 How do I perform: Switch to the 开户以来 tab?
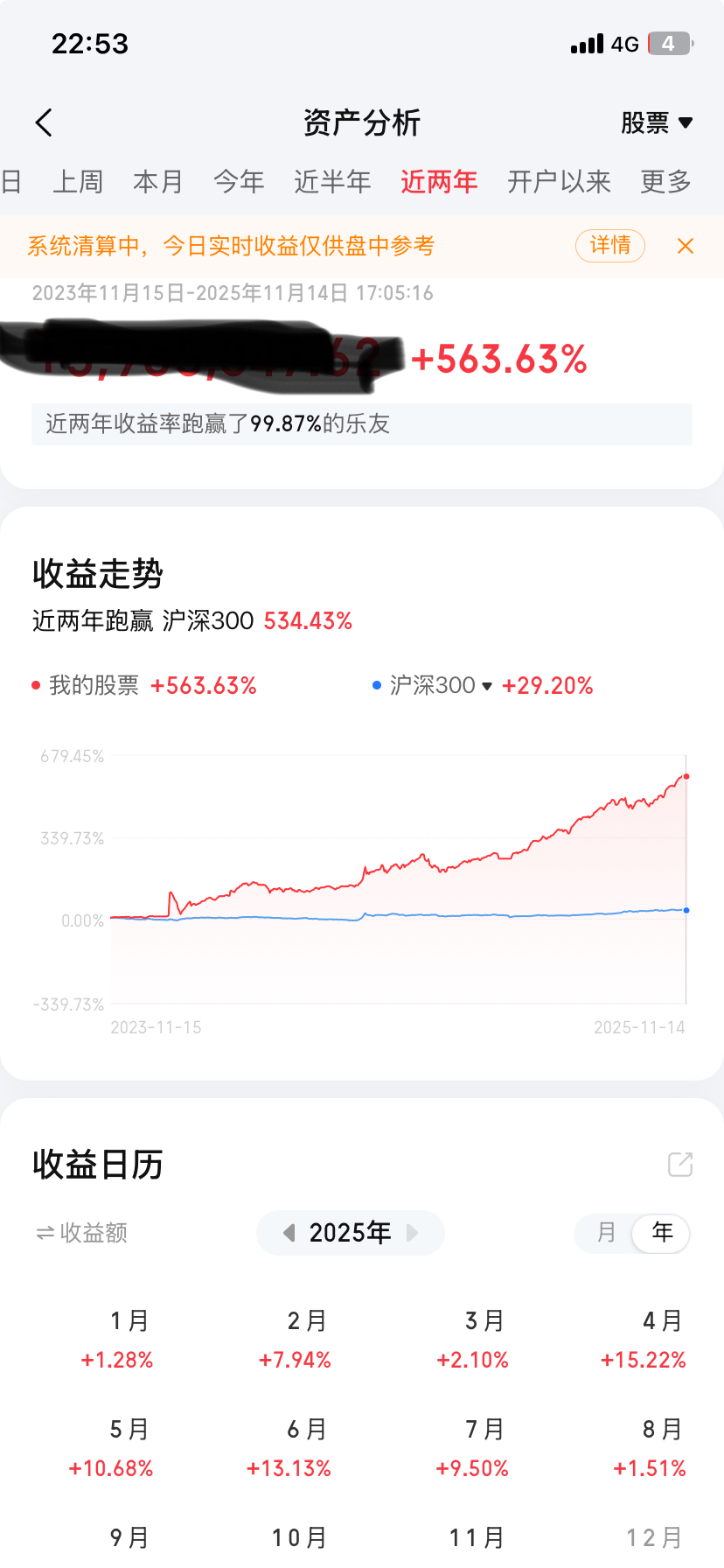[x=559, y=182]
